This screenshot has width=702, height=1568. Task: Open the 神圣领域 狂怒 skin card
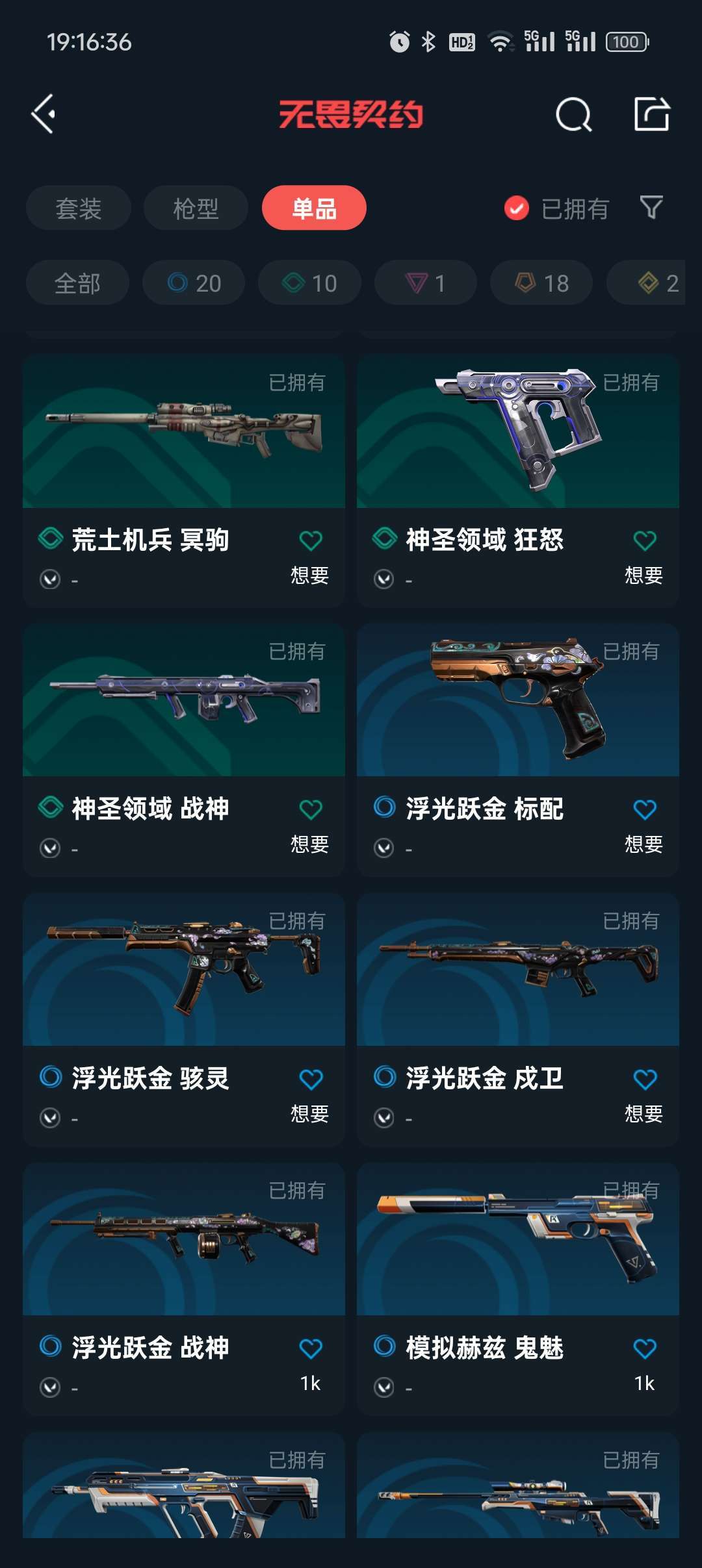pos(518,481)
